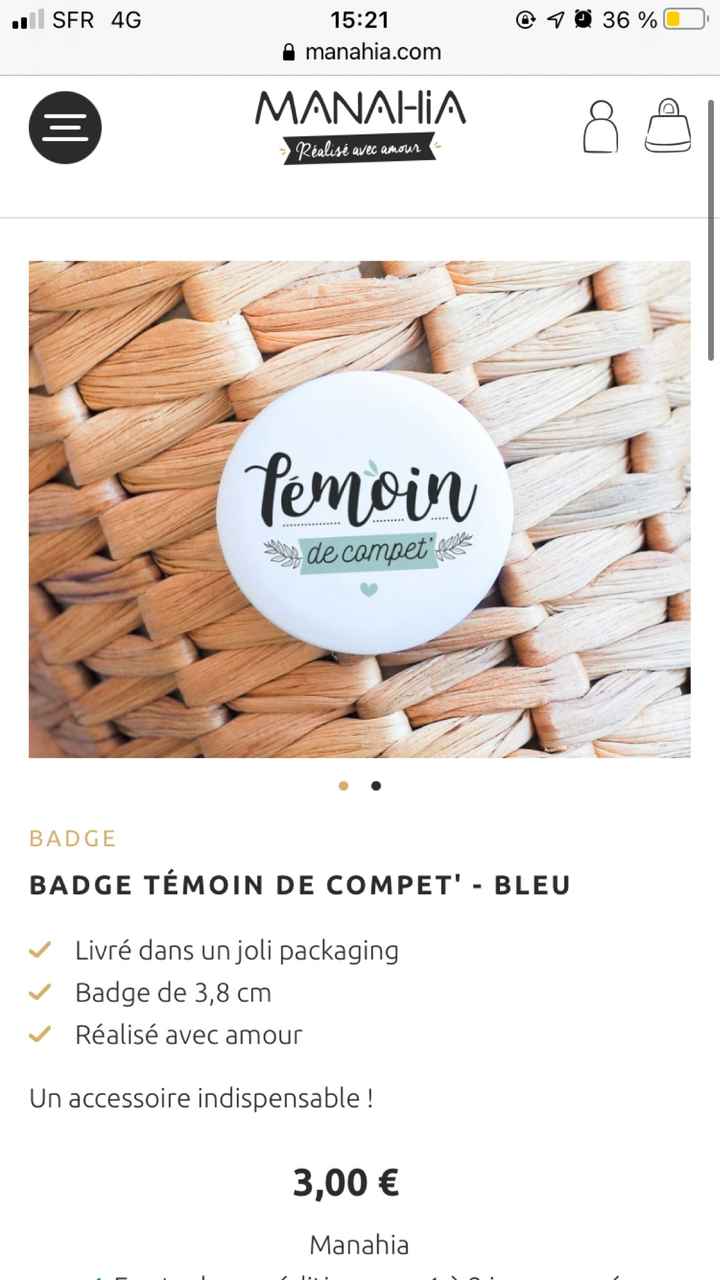This screenshot has height=1280, width=720.
Task: Tap the alarm clock status bar icon
Action: 583,19
